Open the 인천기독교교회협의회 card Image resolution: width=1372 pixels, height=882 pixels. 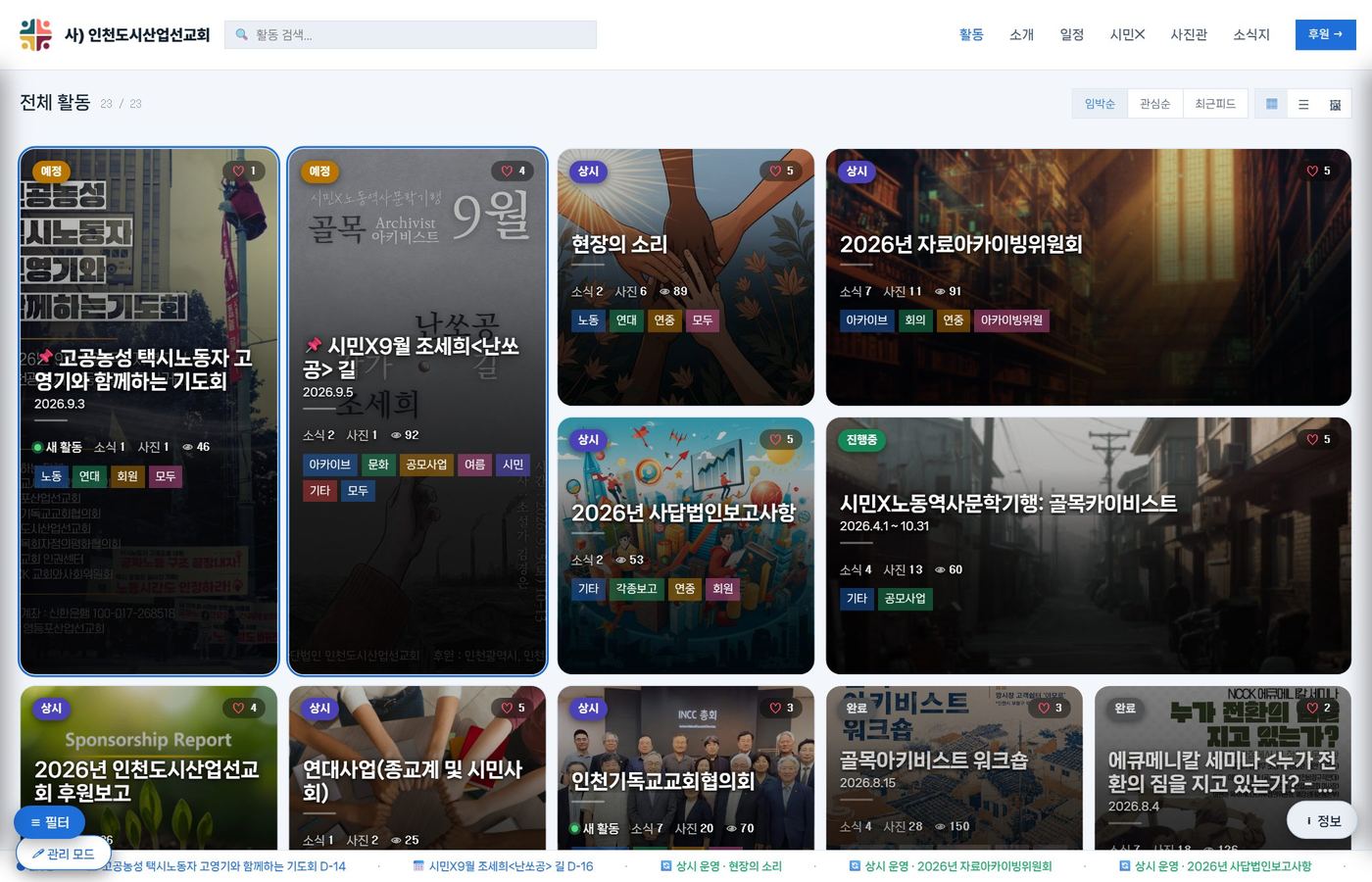tap(685, 767)
